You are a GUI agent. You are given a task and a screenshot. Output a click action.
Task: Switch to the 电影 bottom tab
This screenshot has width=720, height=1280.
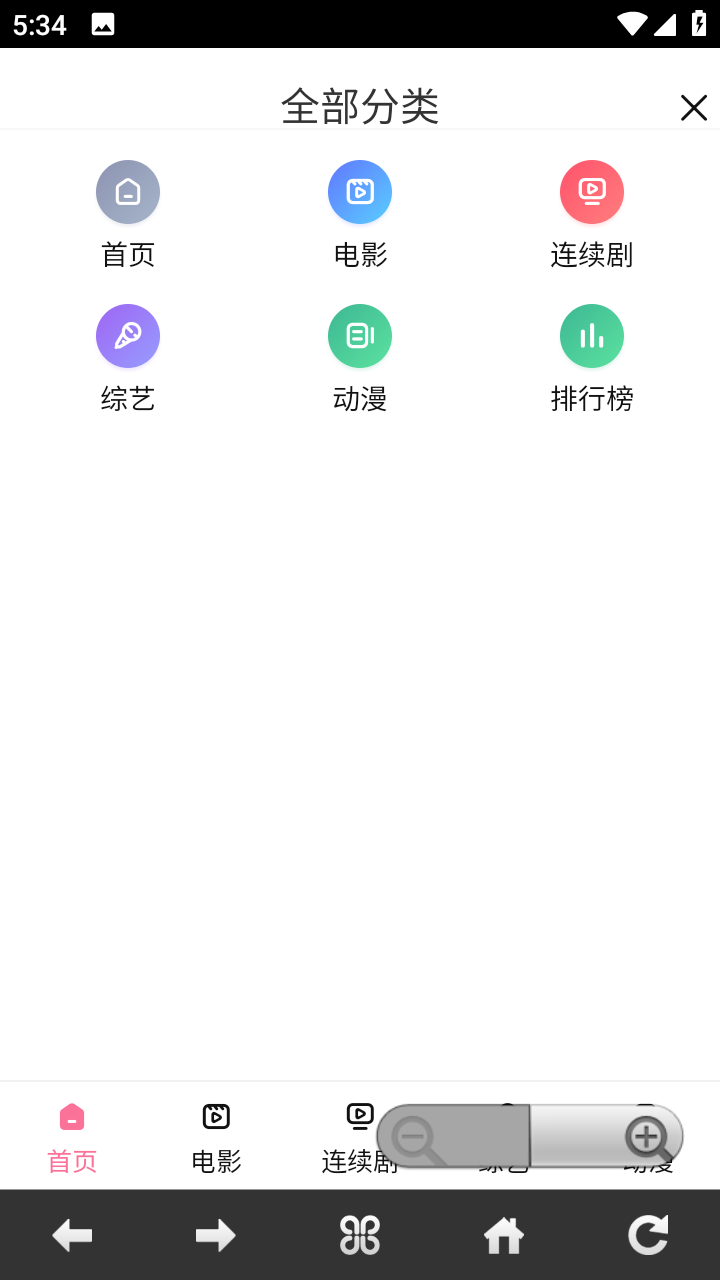point(216,1137)
